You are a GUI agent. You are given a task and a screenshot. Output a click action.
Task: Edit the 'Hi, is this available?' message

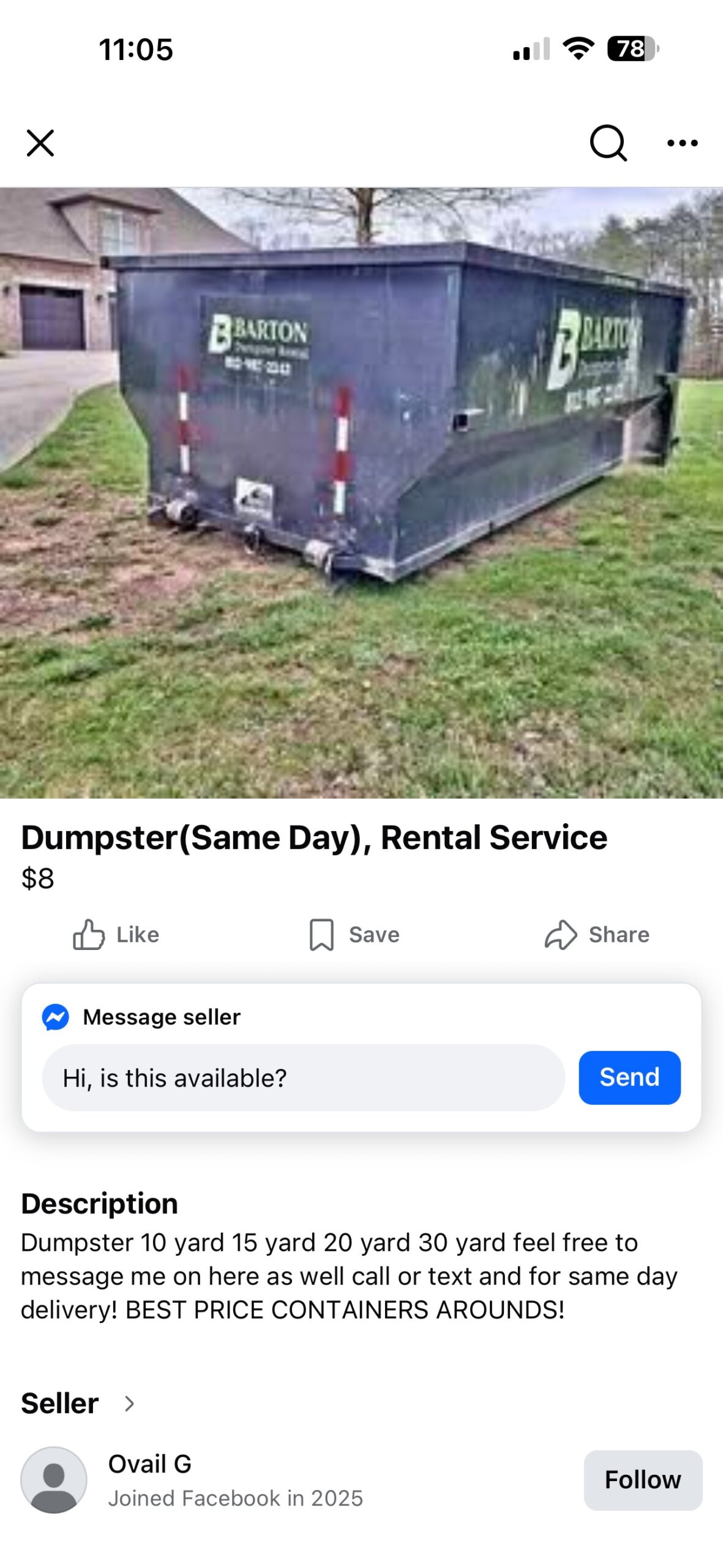pos(303,1078)
